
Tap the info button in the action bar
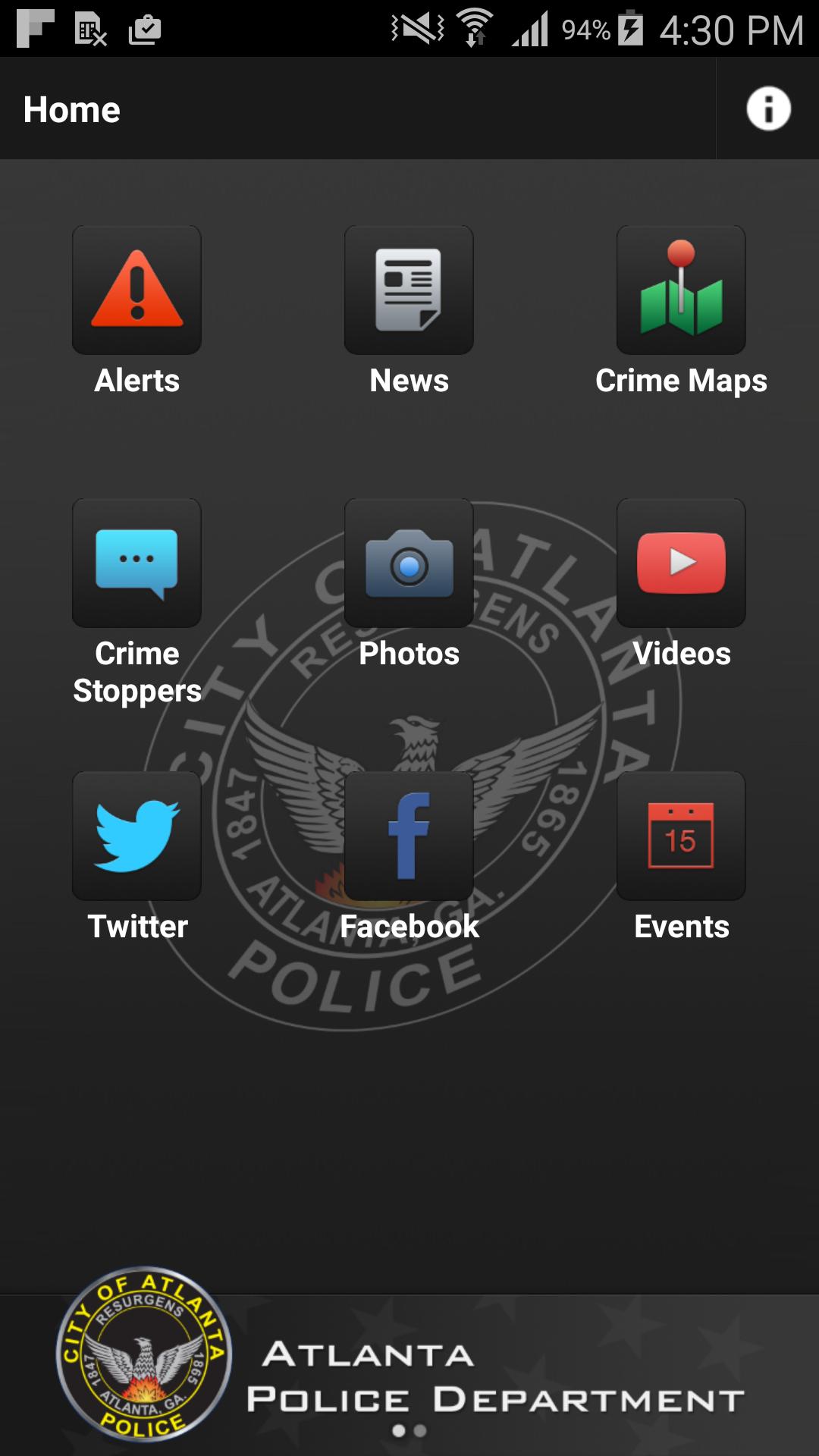(767, 108)
